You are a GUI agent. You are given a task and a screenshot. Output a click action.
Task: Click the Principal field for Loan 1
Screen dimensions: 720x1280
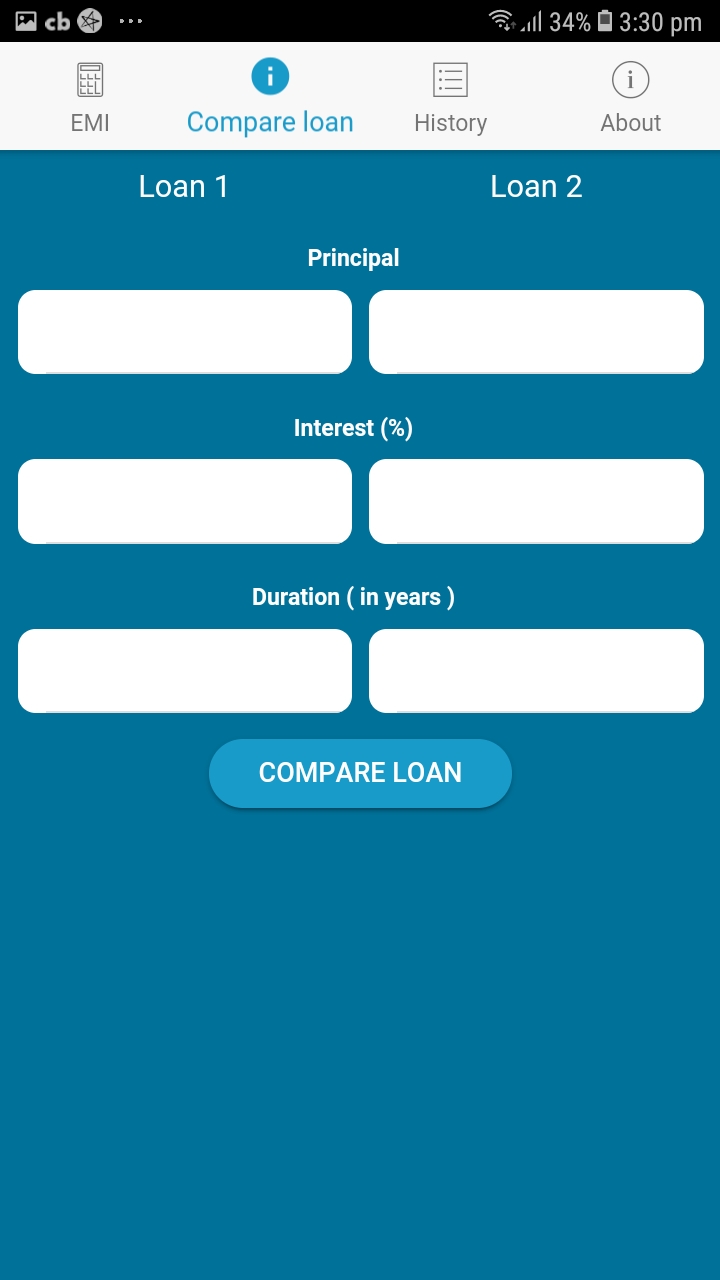(x=184, y=331)
